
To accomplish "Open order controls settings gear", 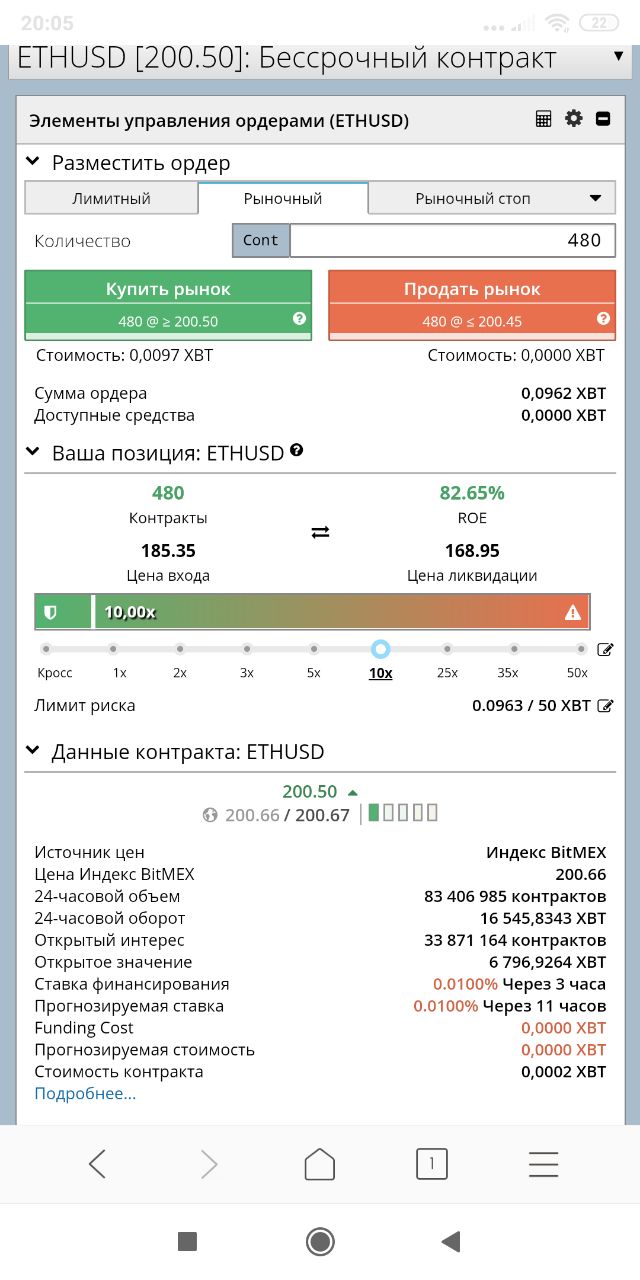I will pyautogui.click(x=573, y=119).
